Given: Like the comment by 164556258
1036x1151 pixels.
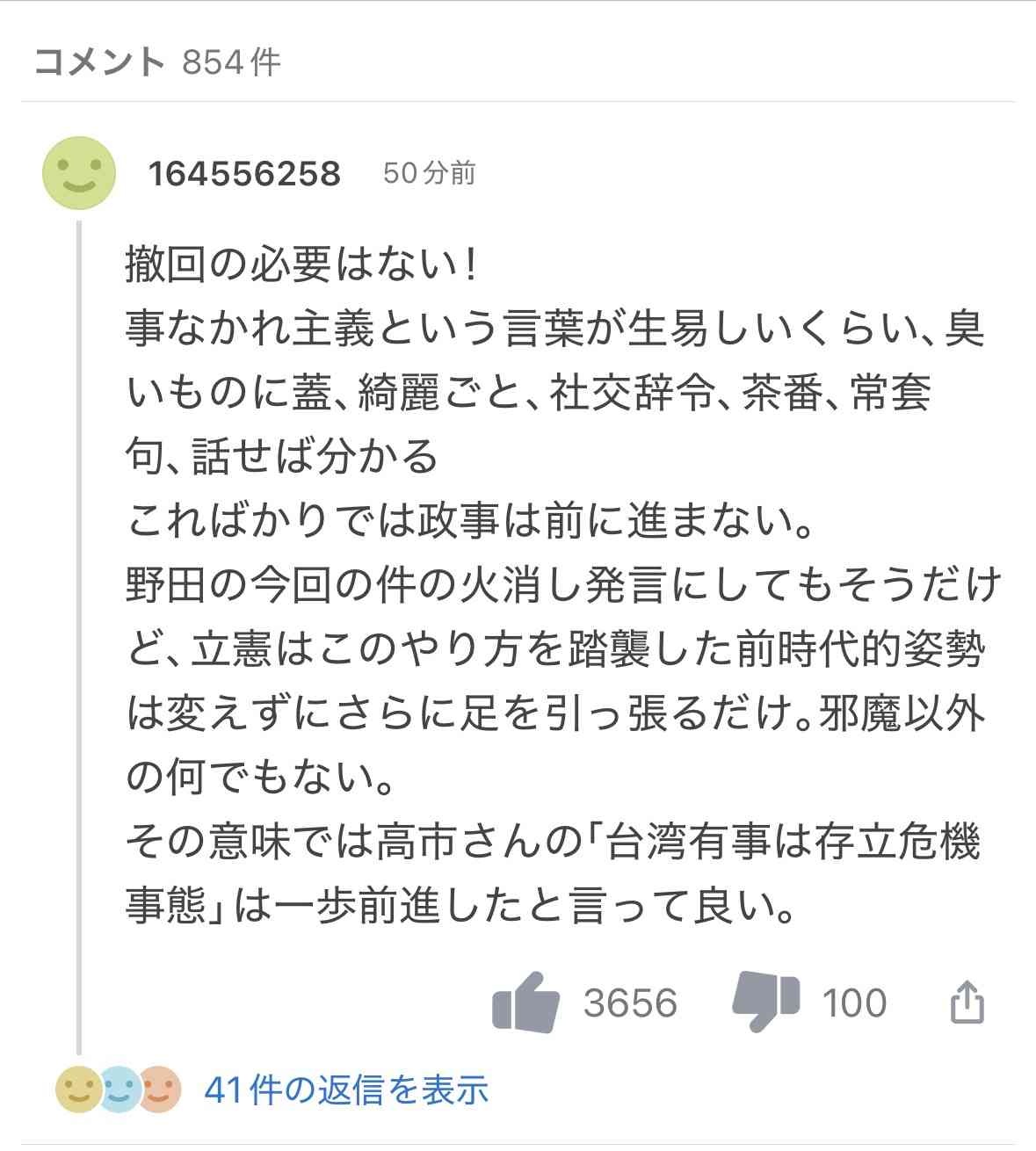Looking at the screenshot, I should coord(527,1002).
